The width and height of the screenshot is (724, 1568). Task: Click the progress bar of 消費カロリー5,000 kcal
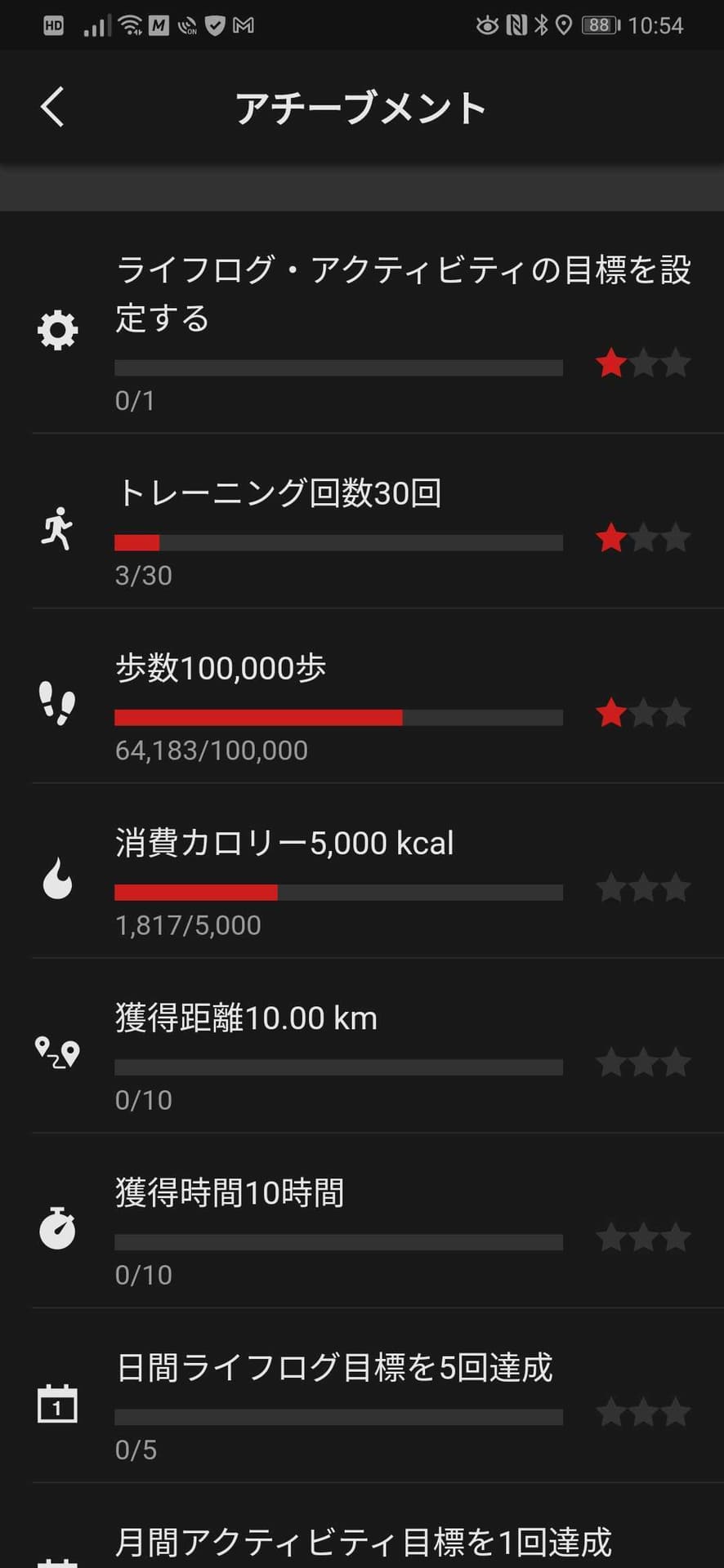point(338,892)
